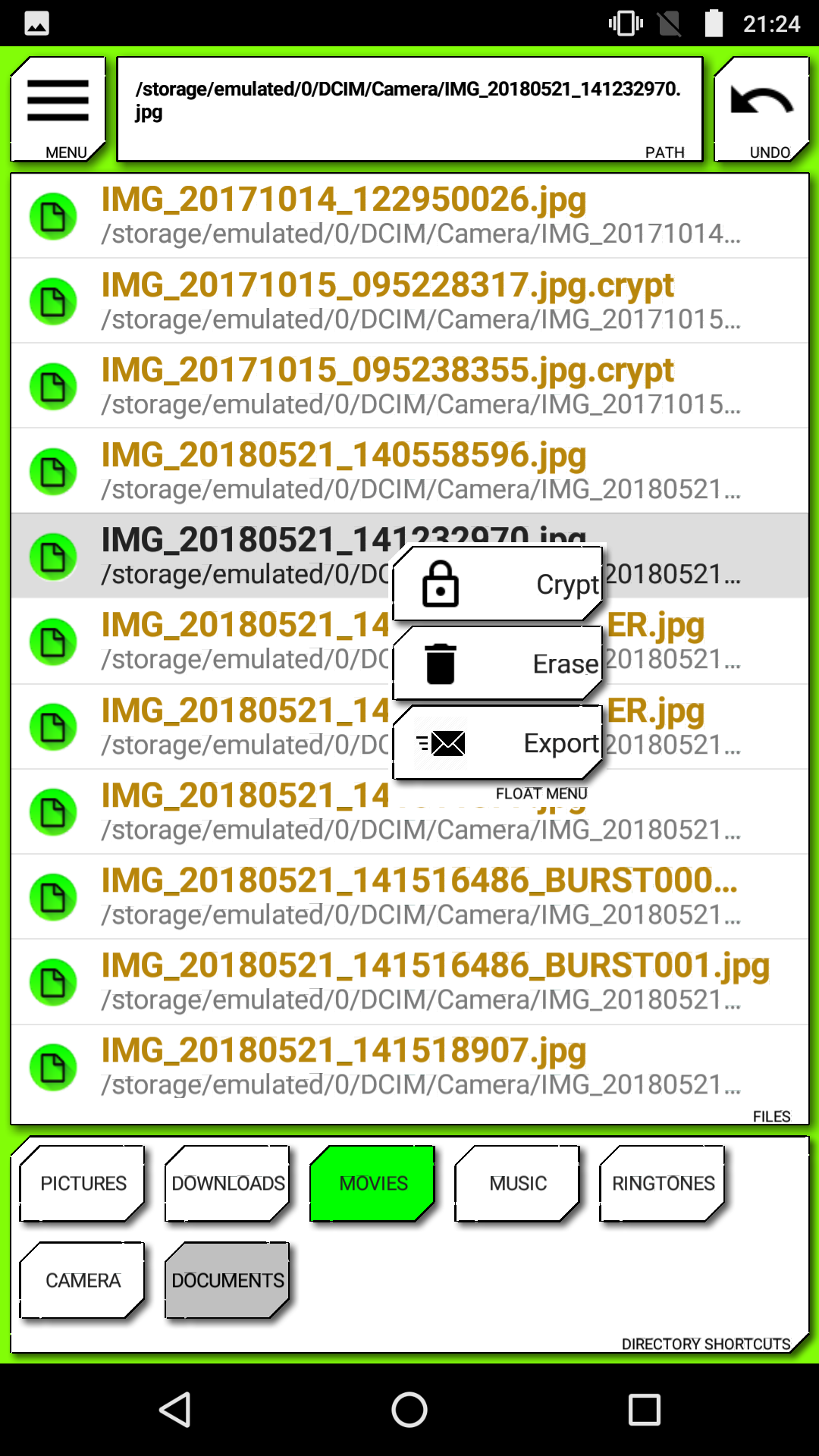Open the DOCUMENTS shortcut
The image size is (819, 1456).
point(227,1280)
